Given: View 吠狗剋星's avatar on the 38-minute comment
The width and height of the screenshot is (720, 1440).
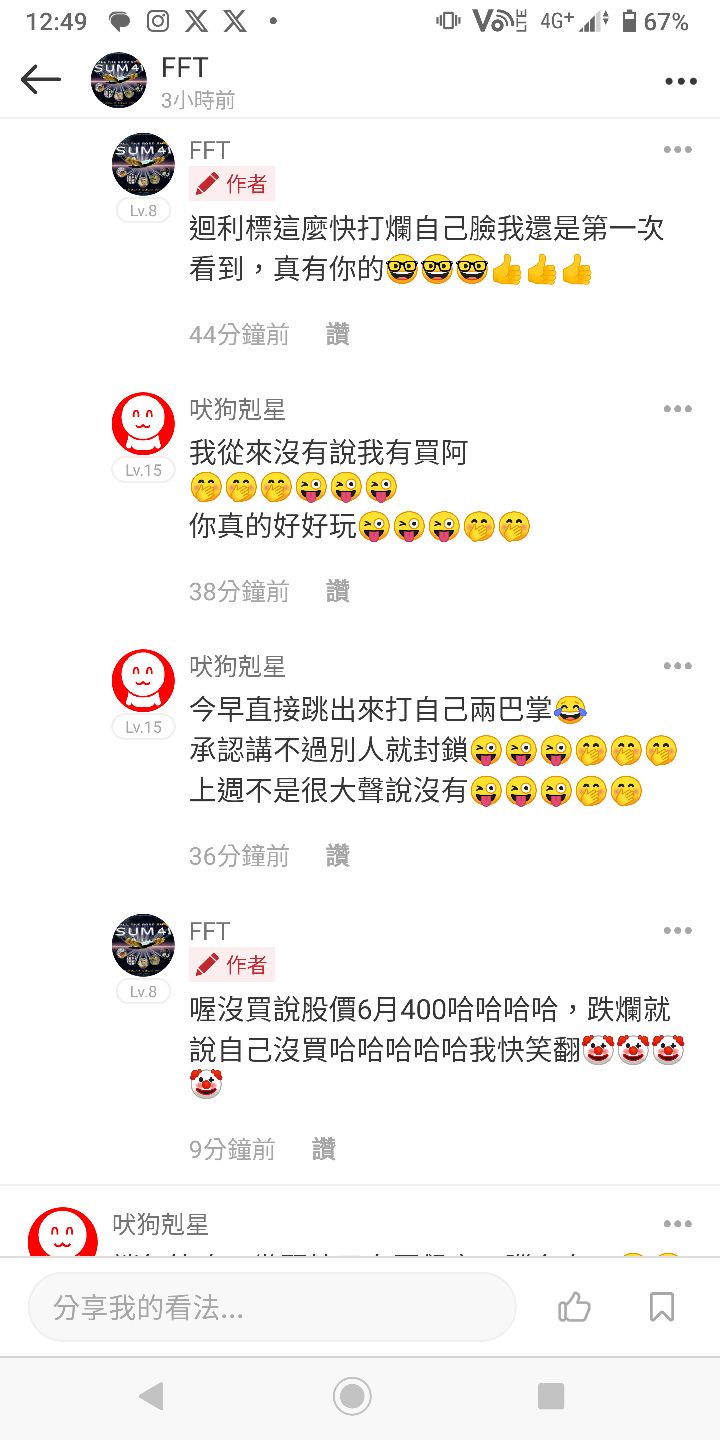Looking at the screenshot, I should click(x=143, y=423).
